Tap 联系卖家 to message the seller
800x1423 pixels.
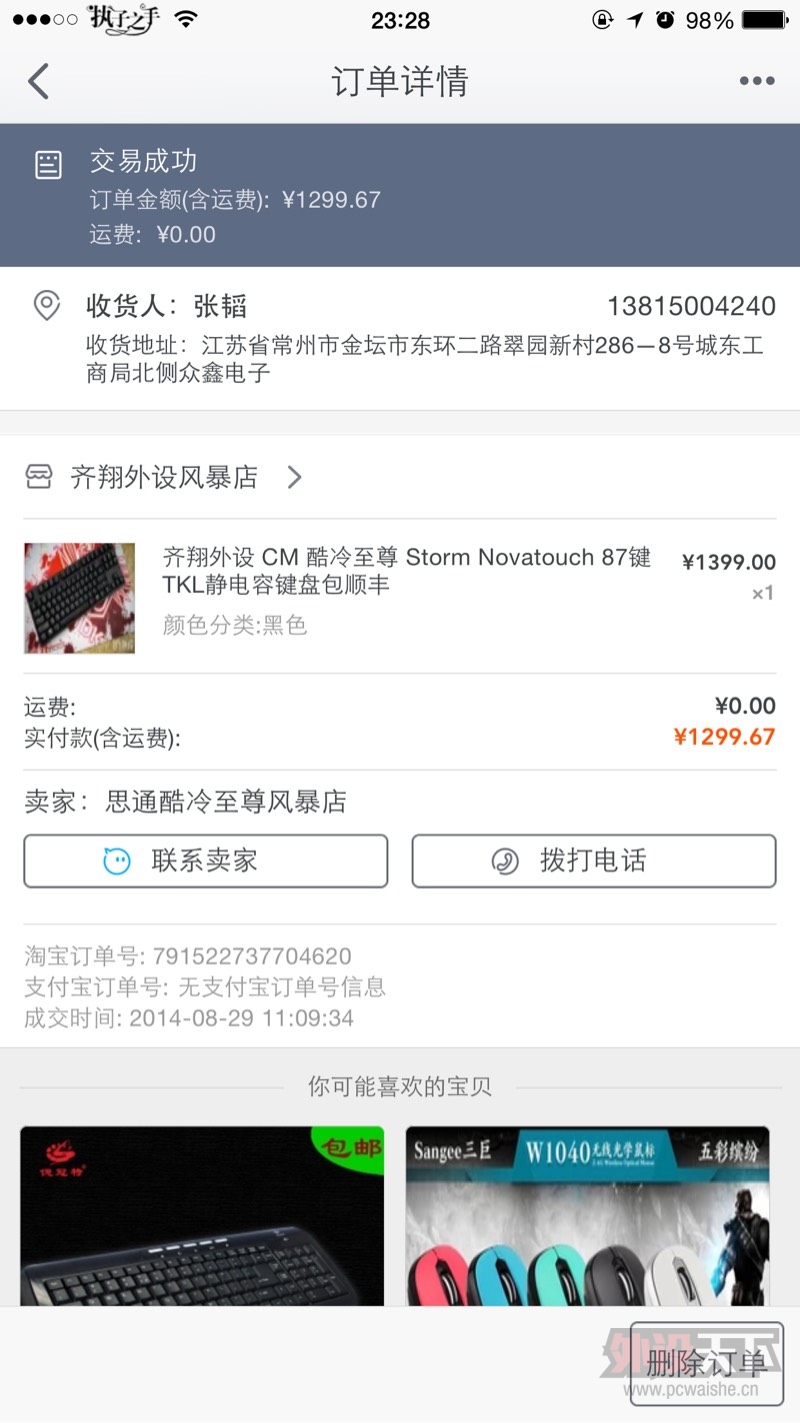click(x=206, y=861)
